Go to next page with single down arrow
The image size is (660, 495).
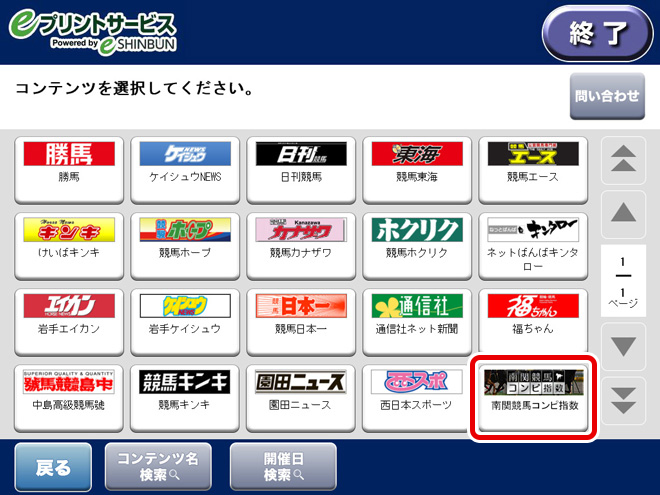point(623,346)
